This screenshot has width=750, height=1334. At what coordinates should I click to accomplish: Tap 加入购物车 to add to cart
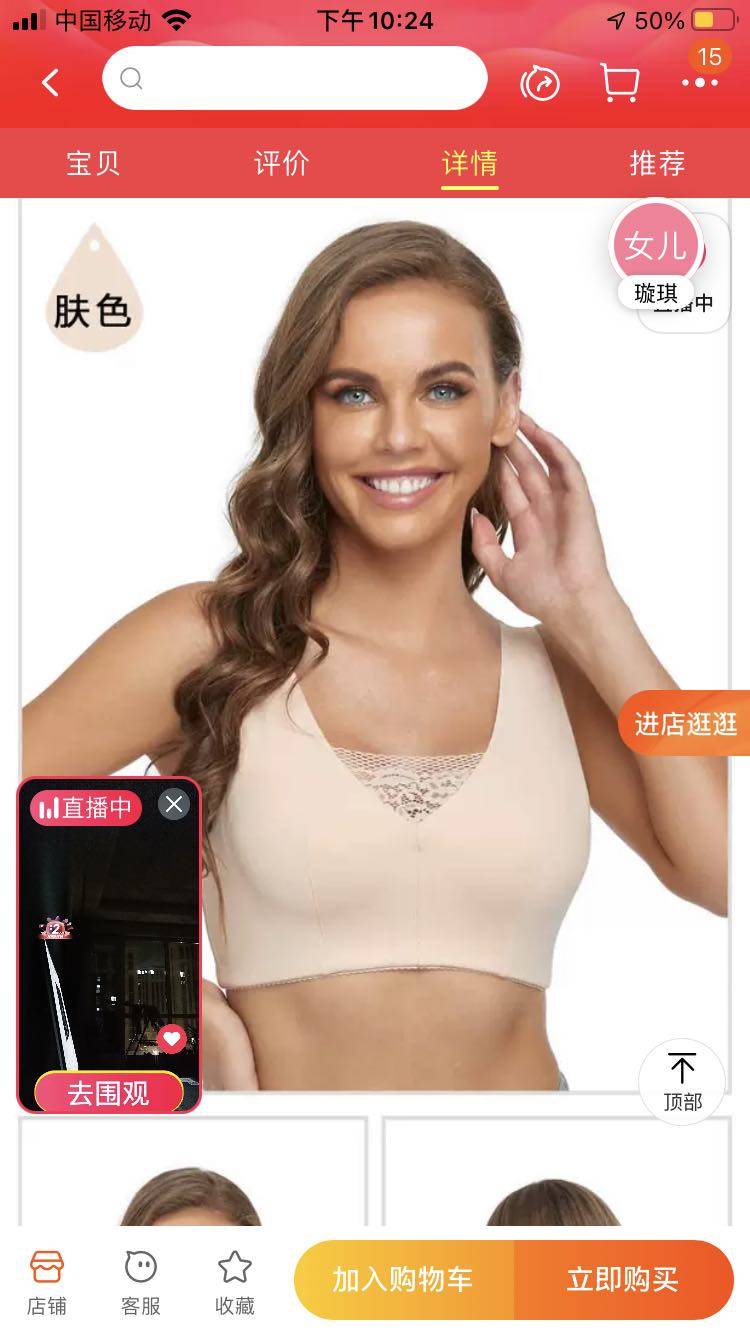[403, 1280]
